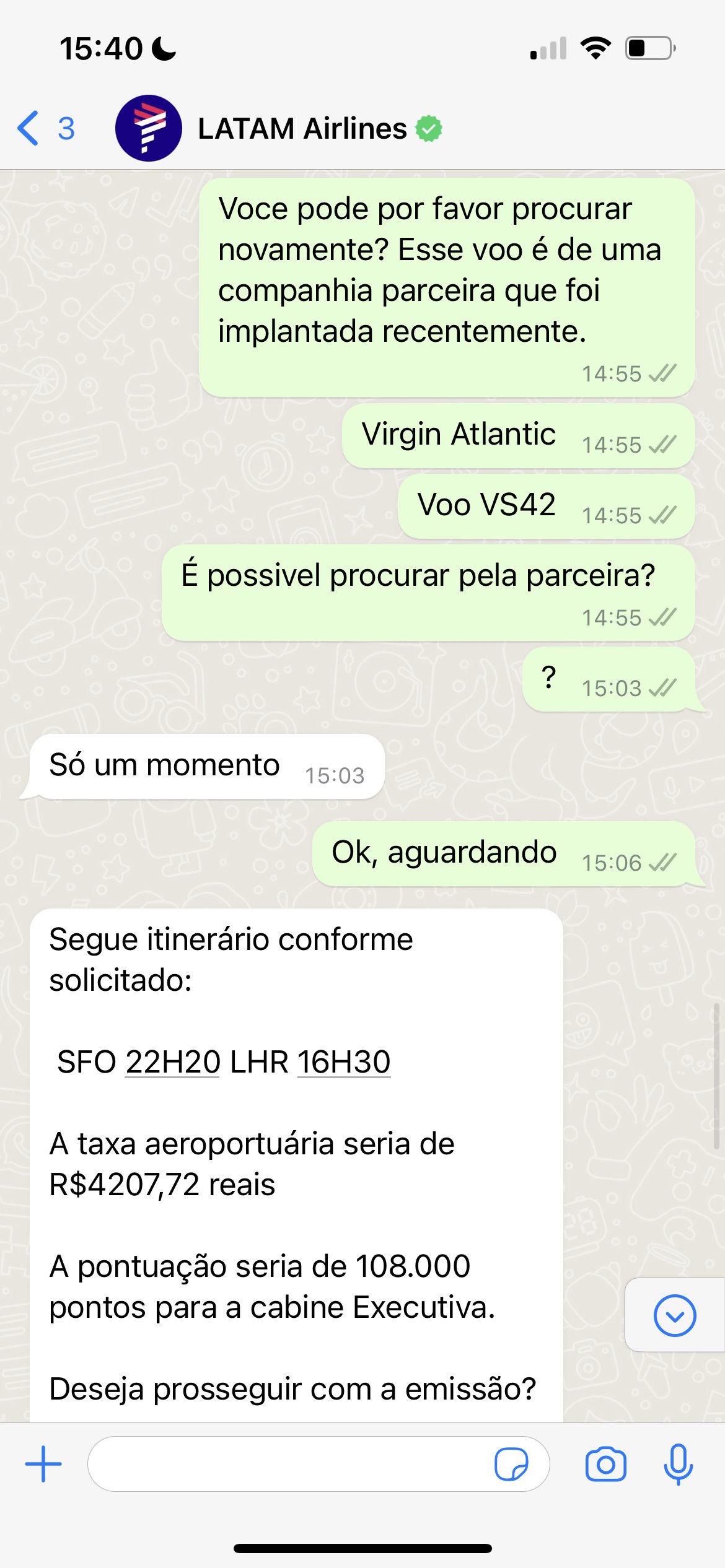
Task: Open the sticker picker
Action: (511, 1464)
